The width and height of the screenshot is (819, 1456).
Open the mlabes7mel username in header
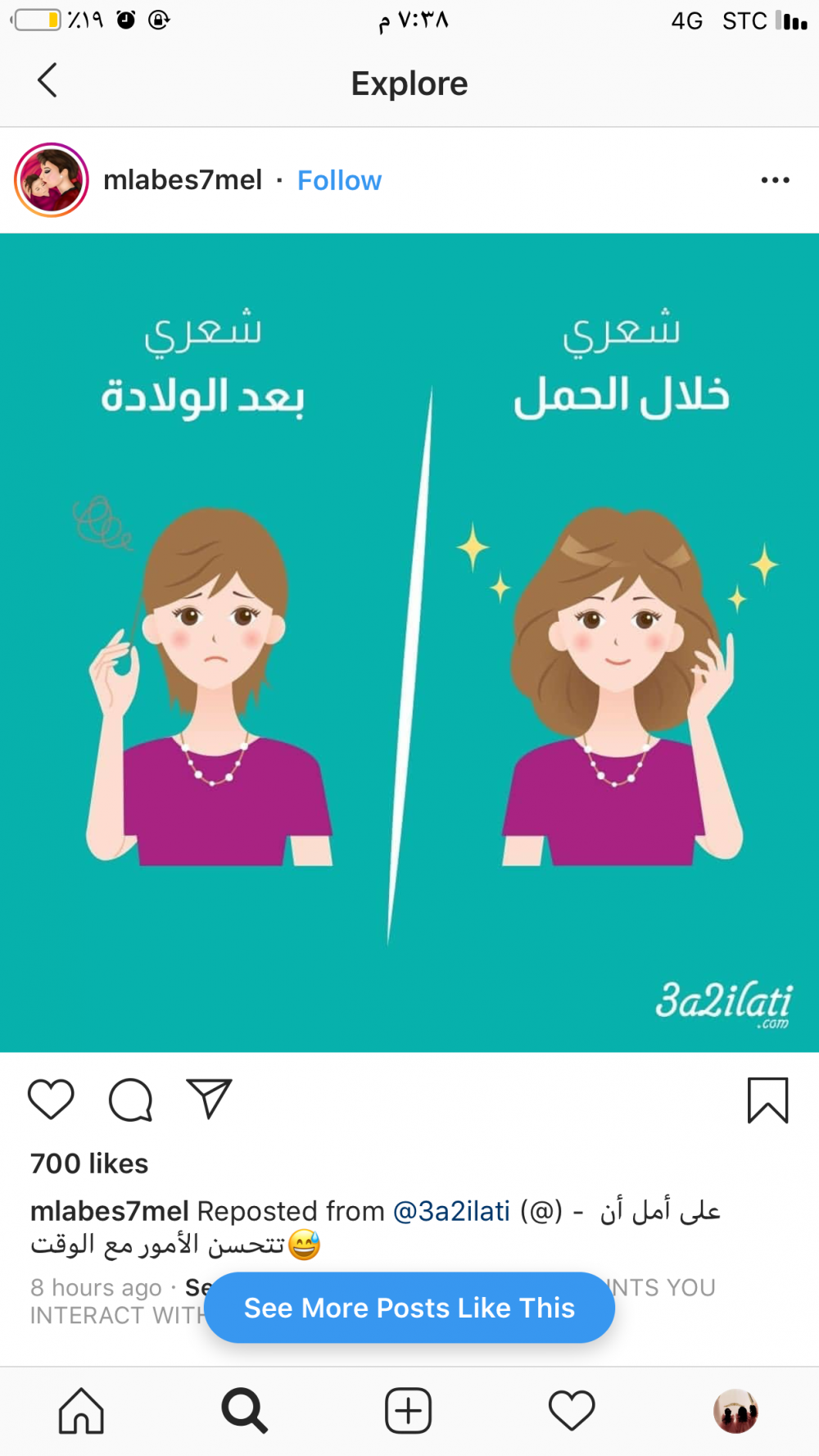(183, 180)
